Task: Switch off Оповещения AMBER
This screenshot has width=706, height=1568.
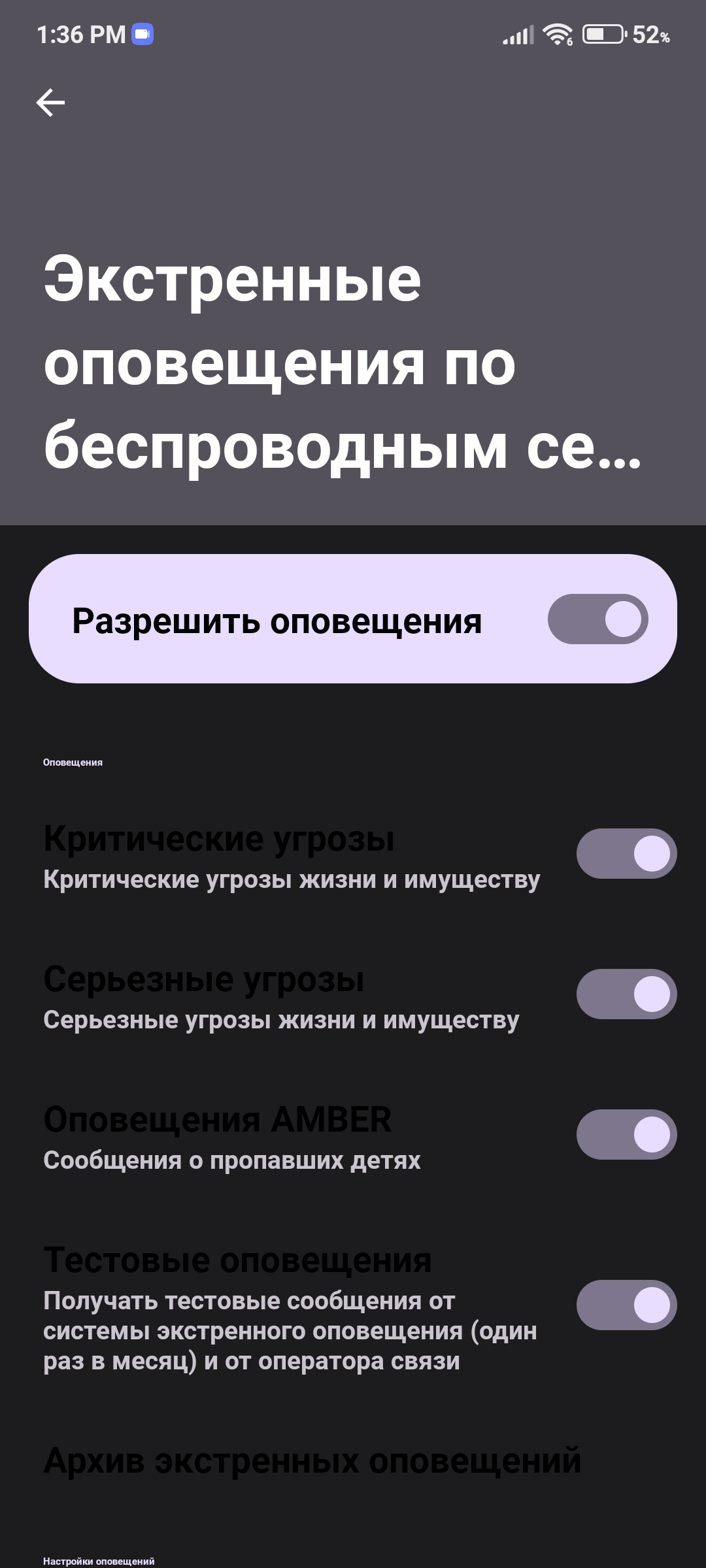Action: tap(626, 1134)
